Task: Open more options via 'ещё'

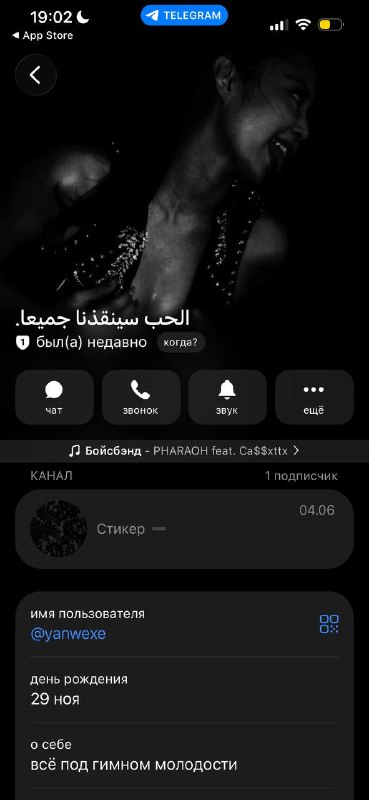Action: pos(314,397)
